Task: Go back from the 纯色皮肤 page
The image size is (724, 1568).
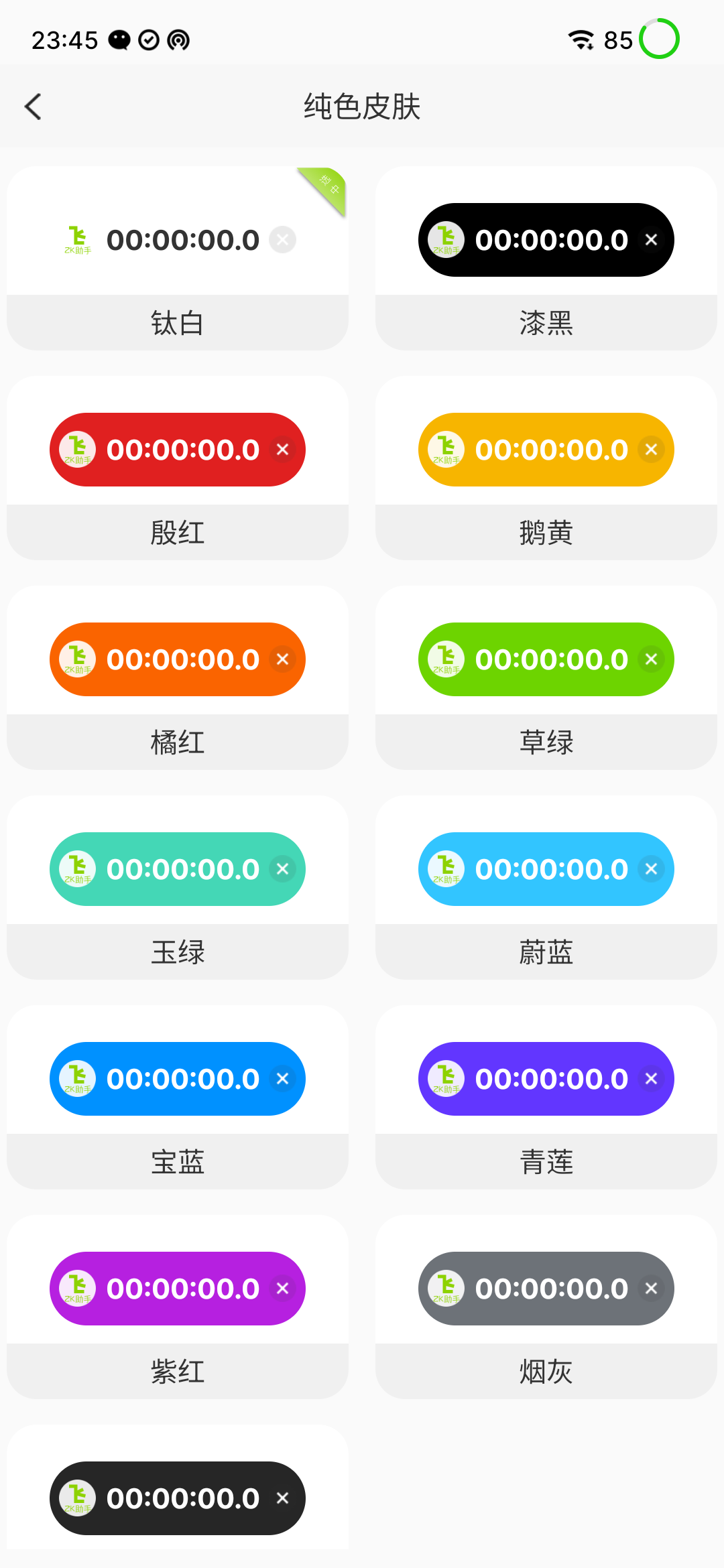Action: (33, 107)
